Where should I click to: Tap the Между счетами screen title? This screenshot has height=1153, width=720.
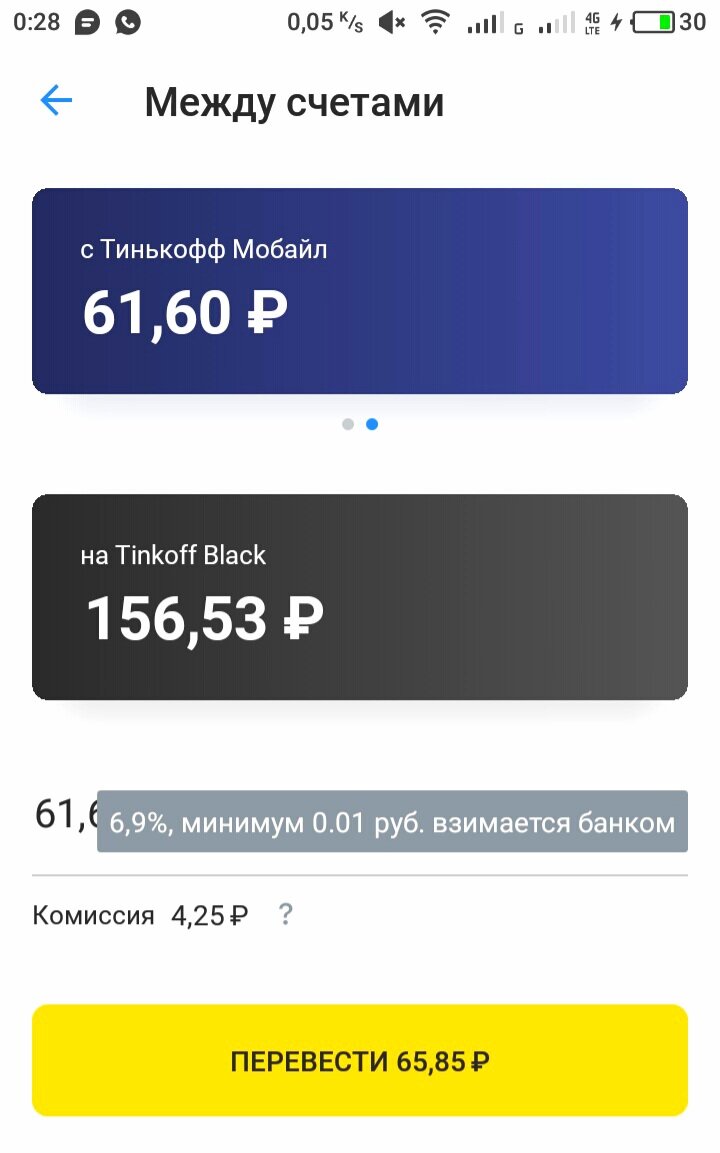295,100
